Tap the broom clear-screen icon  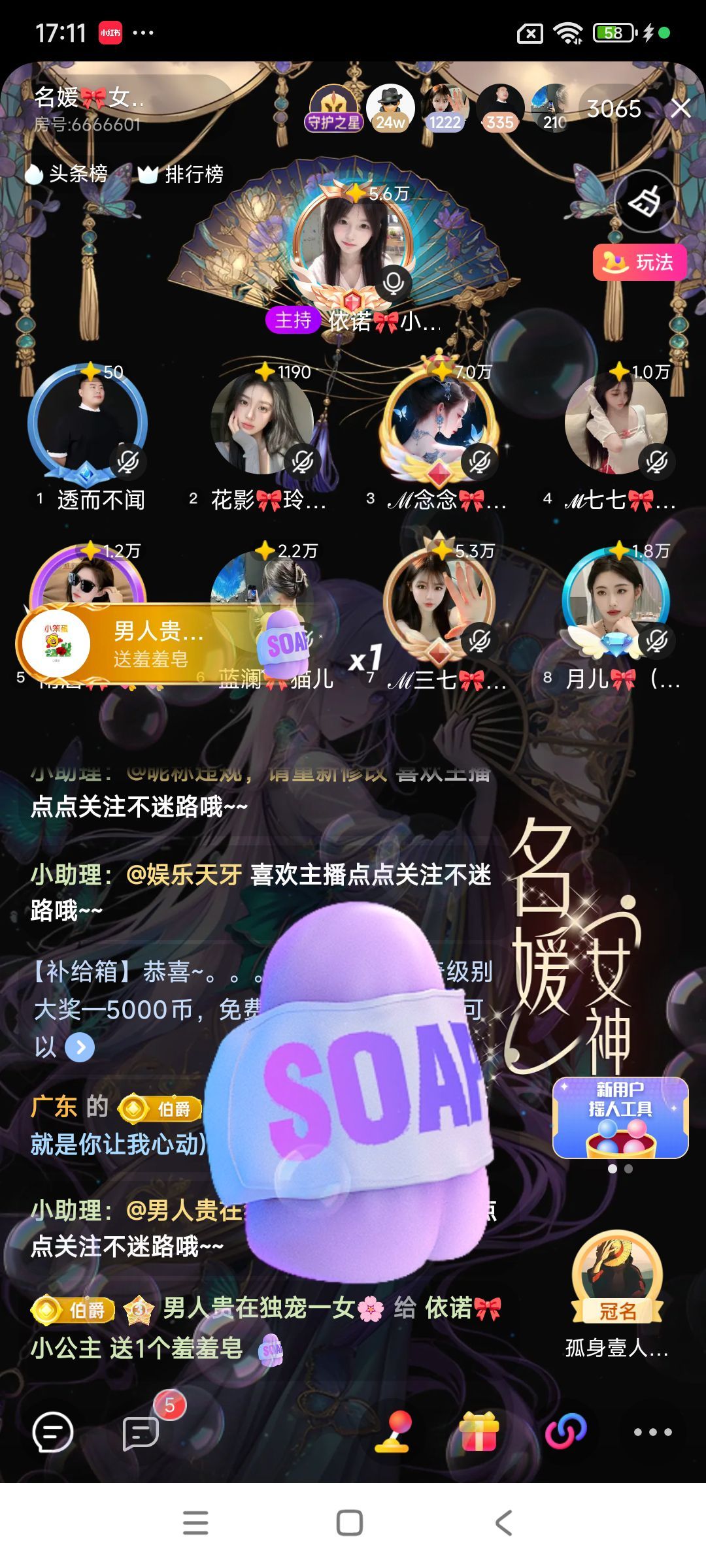point(645,202)
